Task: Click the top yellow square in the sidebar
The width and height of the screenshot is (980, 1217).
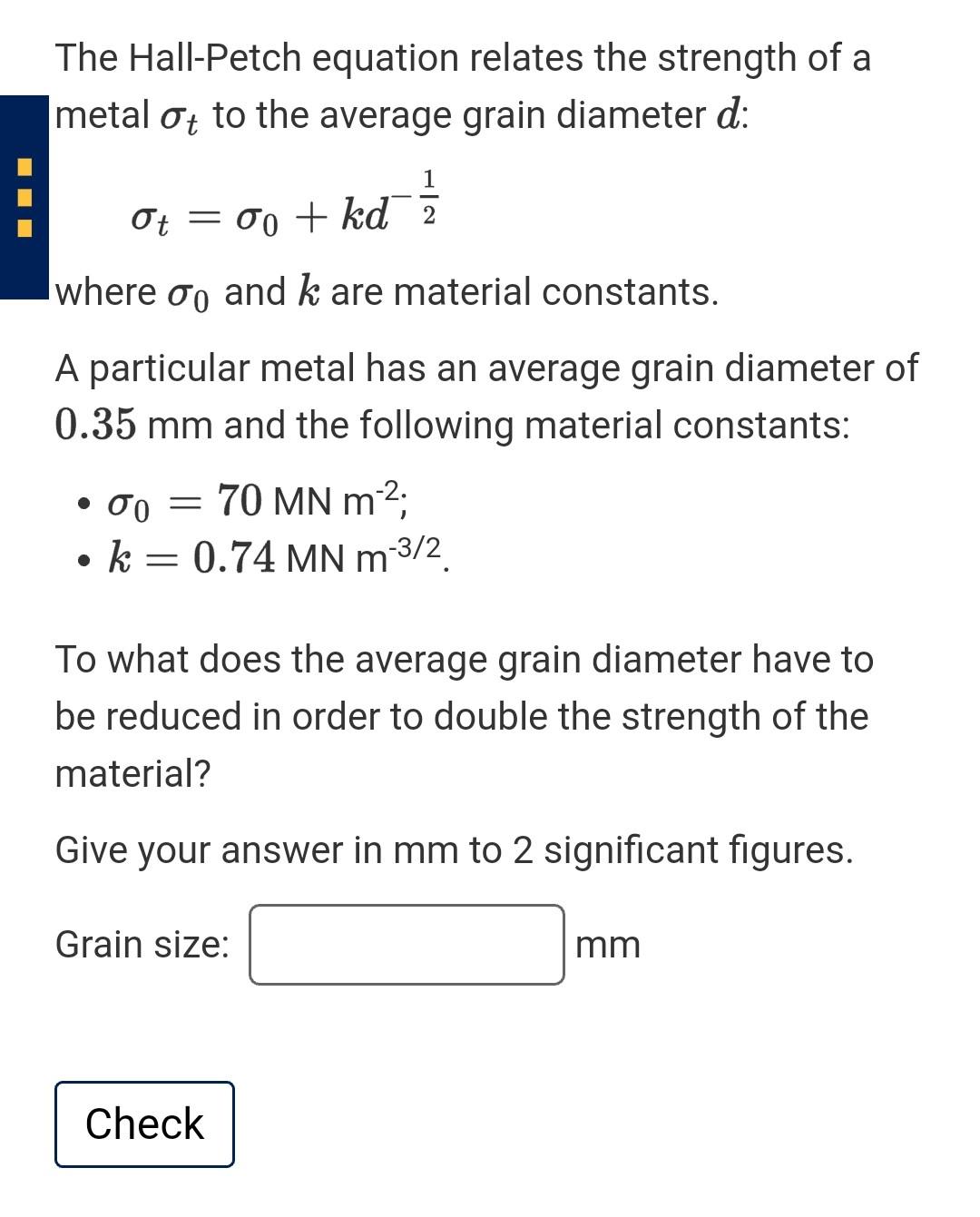Action: [x=24, y=167]
